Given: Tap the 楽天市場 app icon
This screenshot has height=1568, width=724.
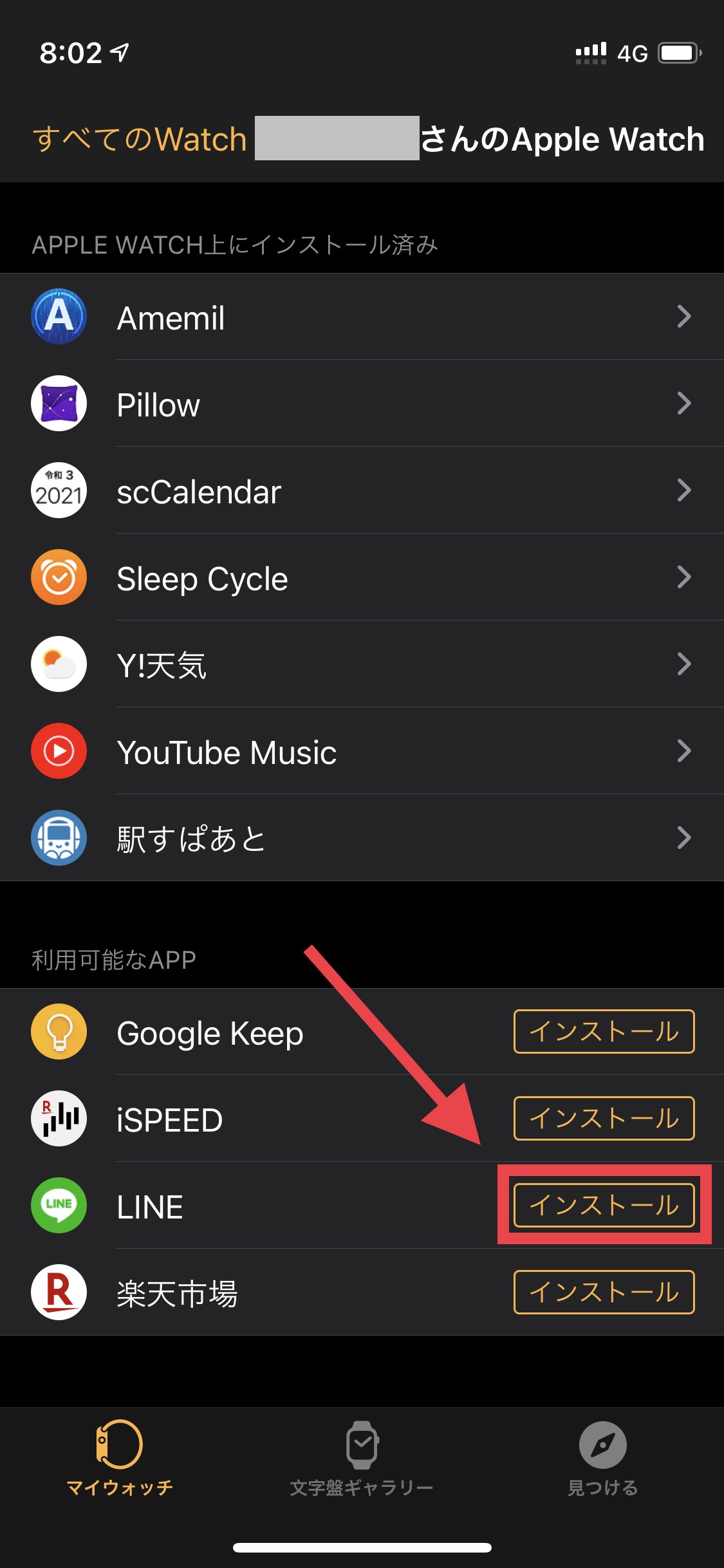Looking at the screenshot, I should pyautogui.click(x=59, y=1293).
